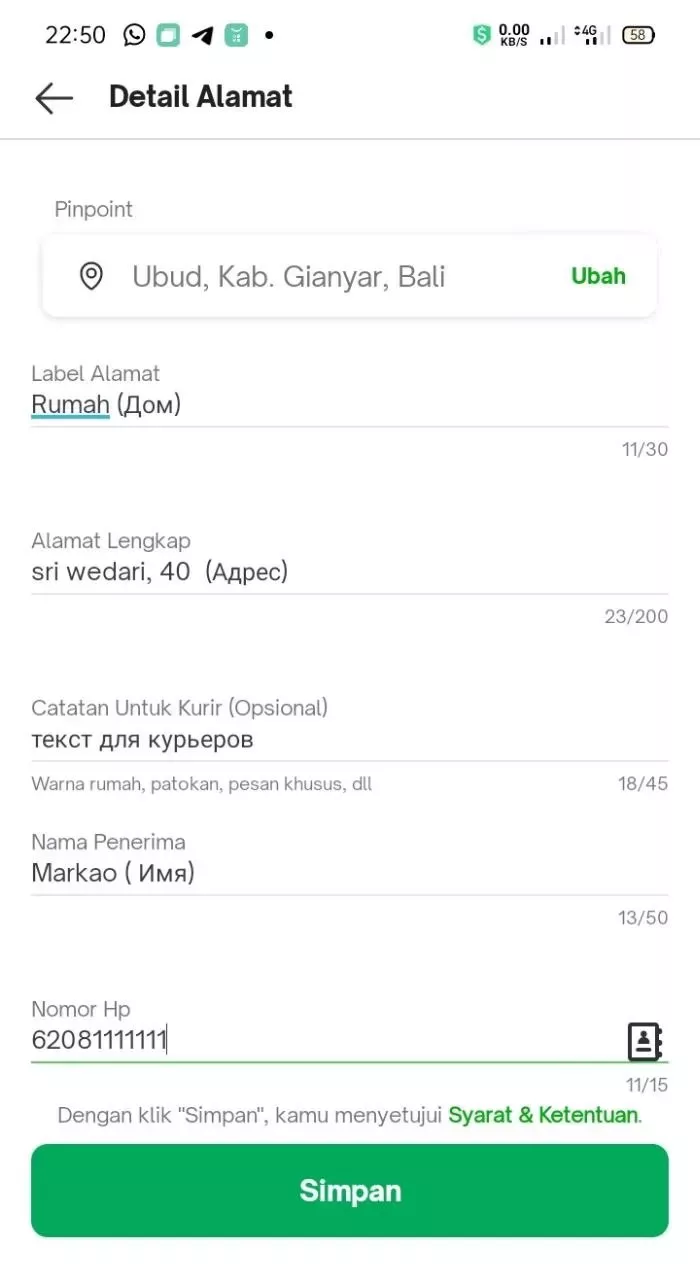Open the Ubud, Kab. Gianyar pinpoint card
Screen dimensions: 700x1280
349,276
